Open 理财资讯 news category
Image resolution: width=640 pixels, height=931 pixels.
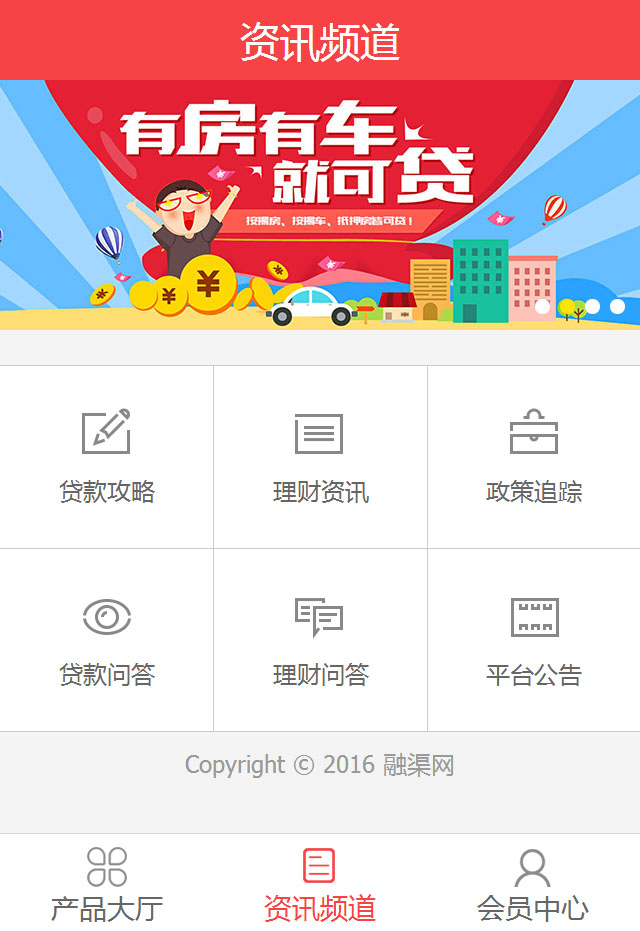[x=320, y=457]
